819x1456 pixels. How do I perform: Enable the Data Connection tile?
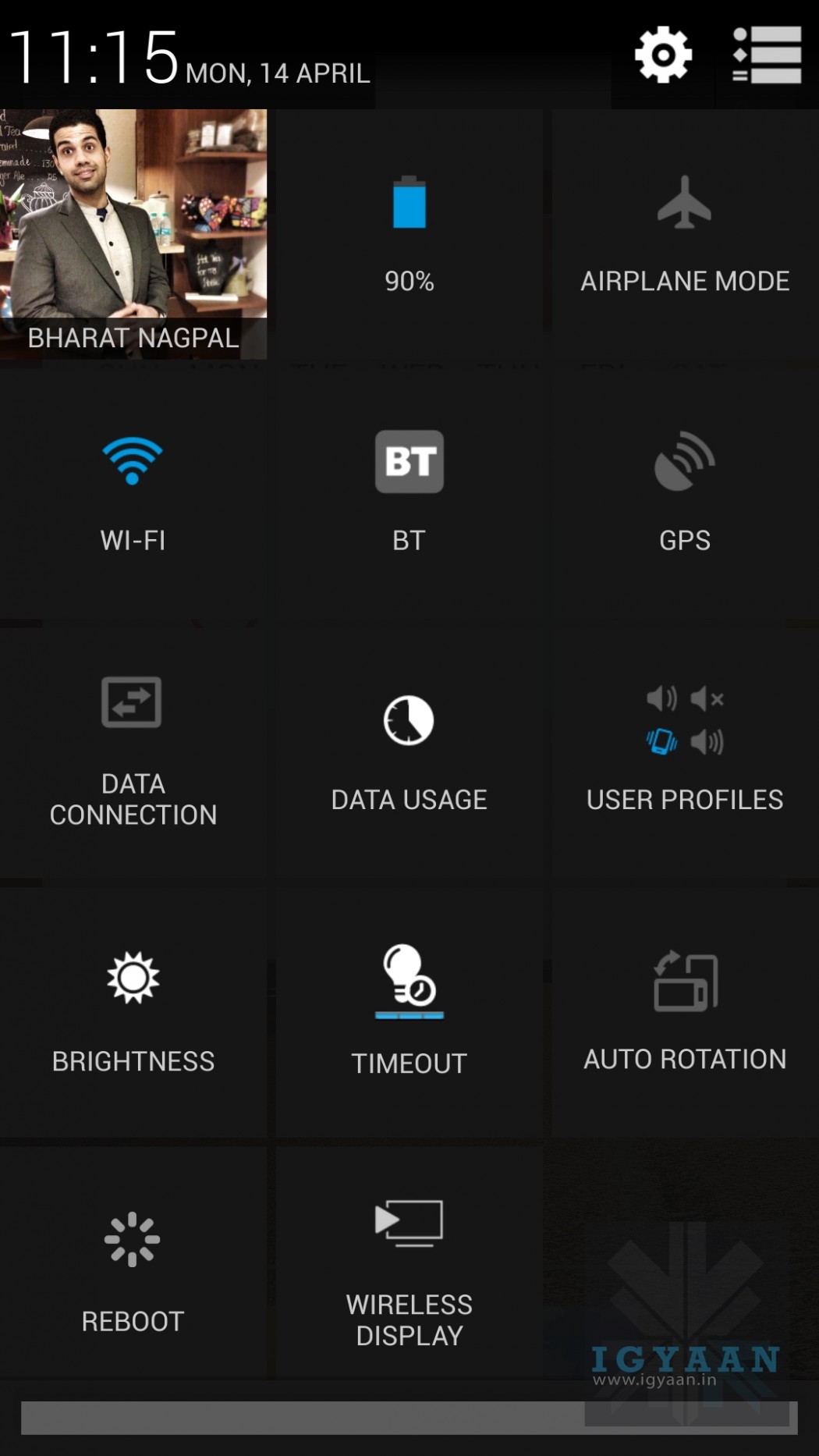pos(133,752)
